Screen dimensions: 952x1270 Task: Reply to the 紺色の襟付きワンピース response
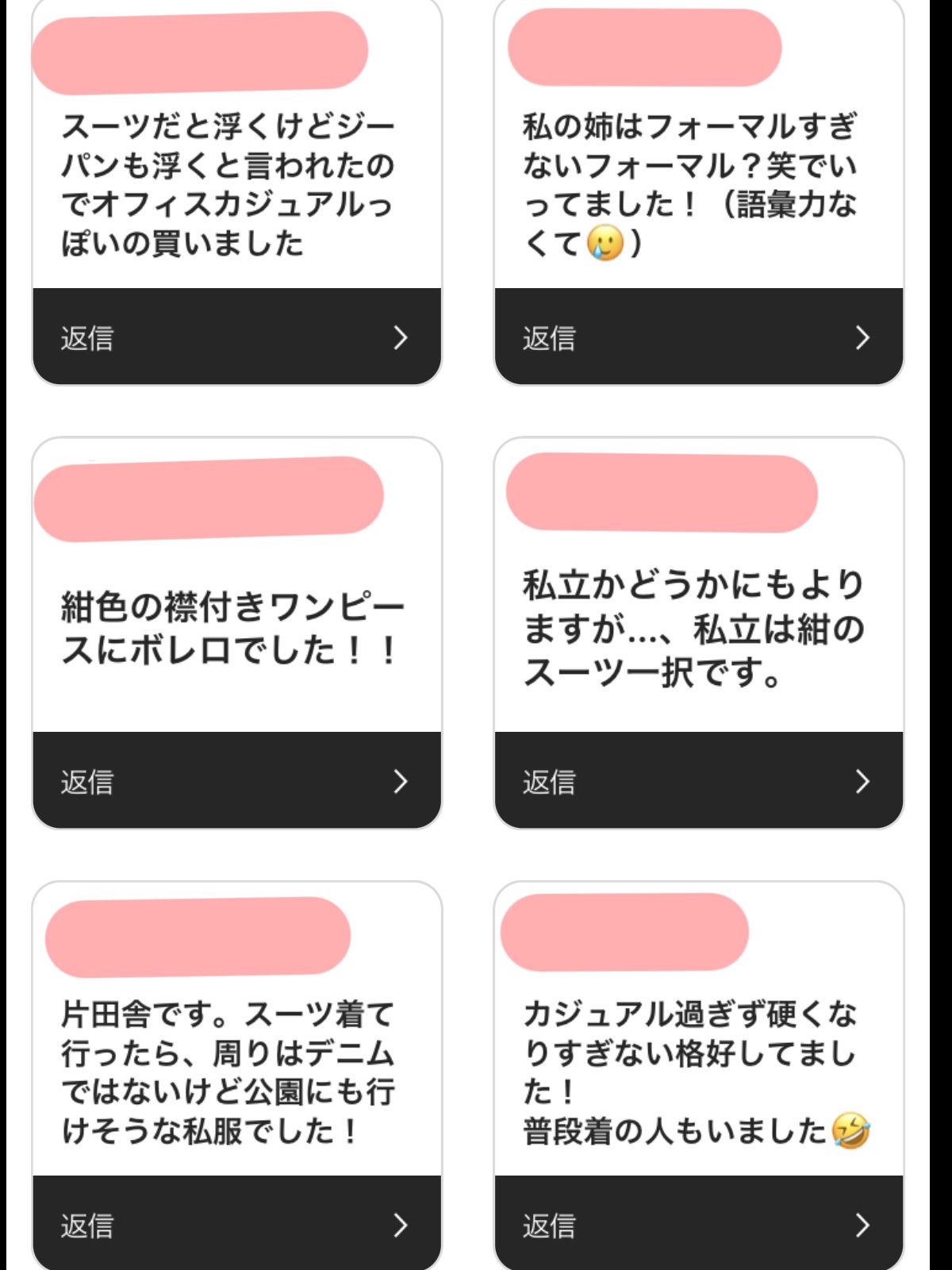click(x=236, y=781)
